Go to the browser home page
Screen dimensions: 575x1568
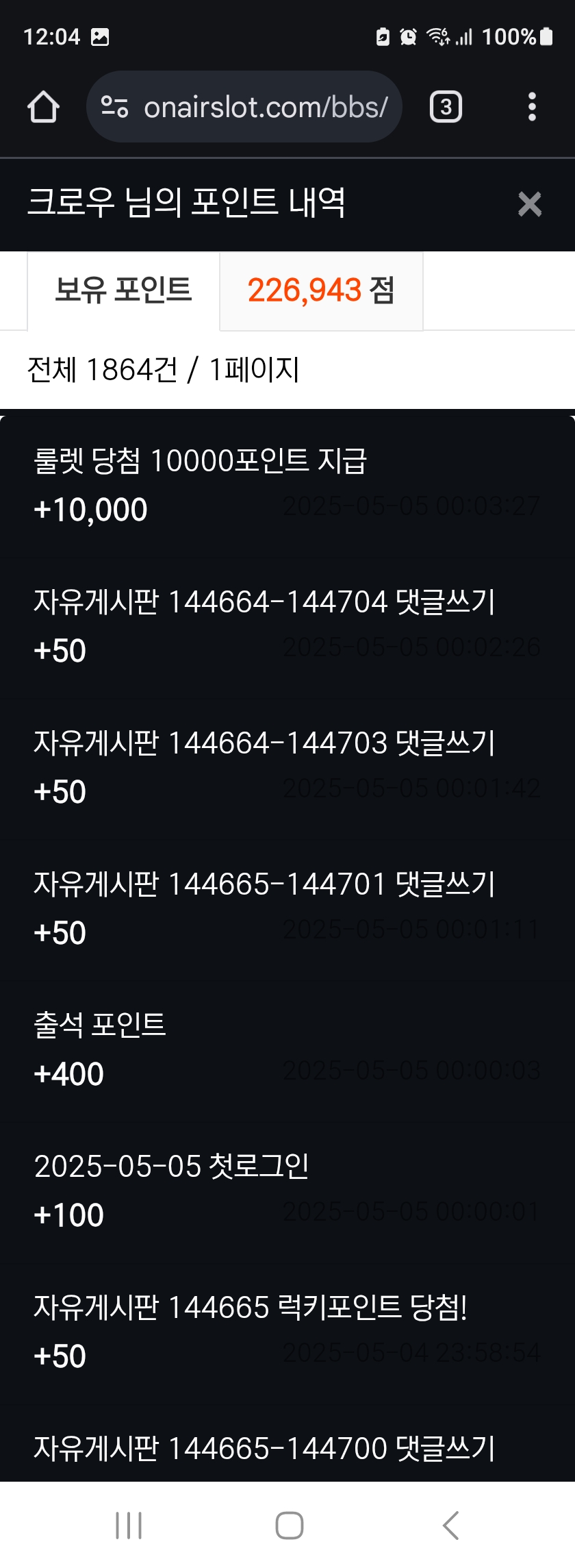(x=43, y=107)
